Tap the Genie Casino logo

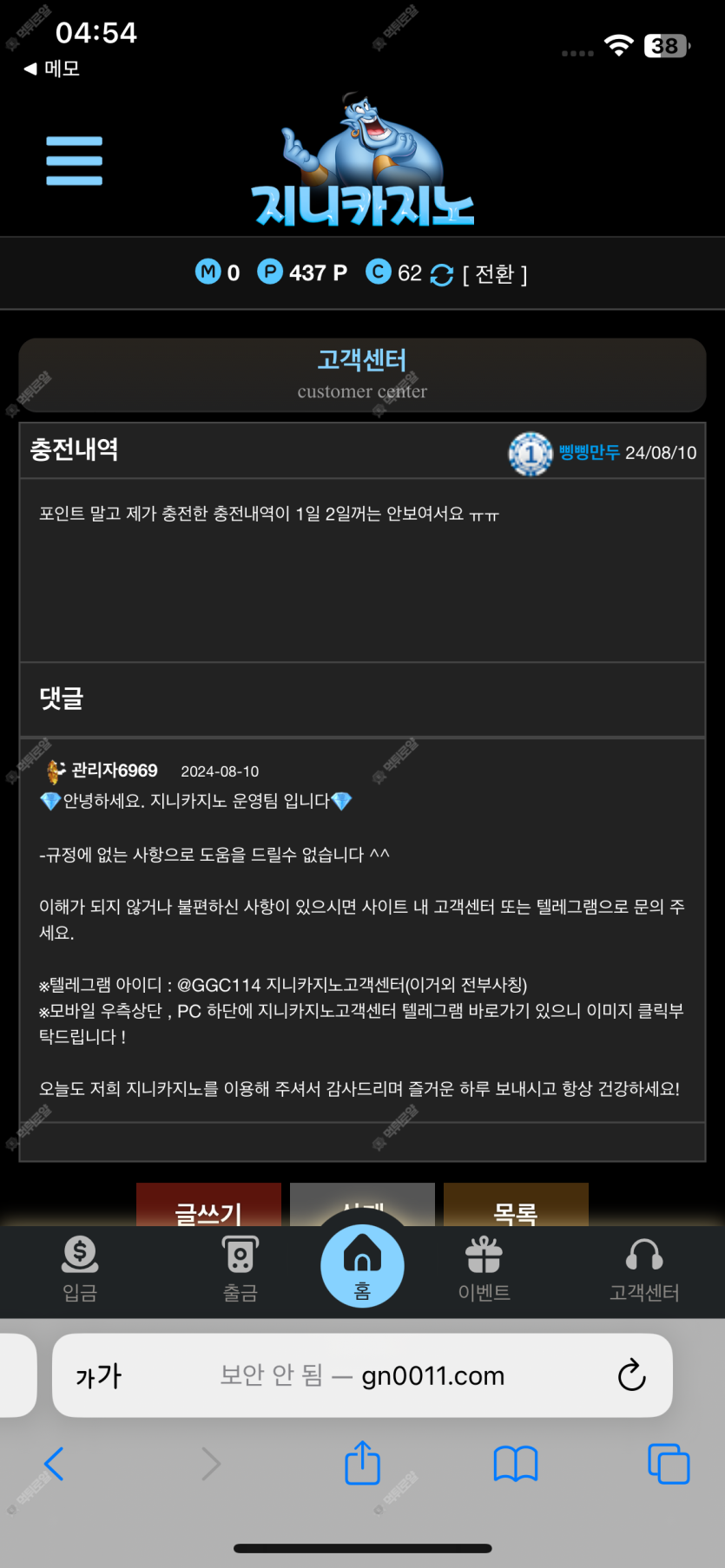coord(363,163)
